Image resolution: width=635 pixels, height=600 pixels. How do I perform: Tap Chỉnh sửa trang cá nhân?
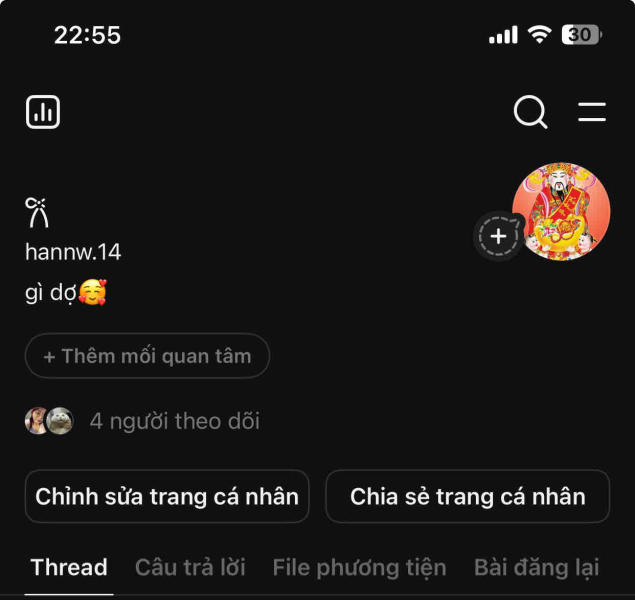pos(167,496)
